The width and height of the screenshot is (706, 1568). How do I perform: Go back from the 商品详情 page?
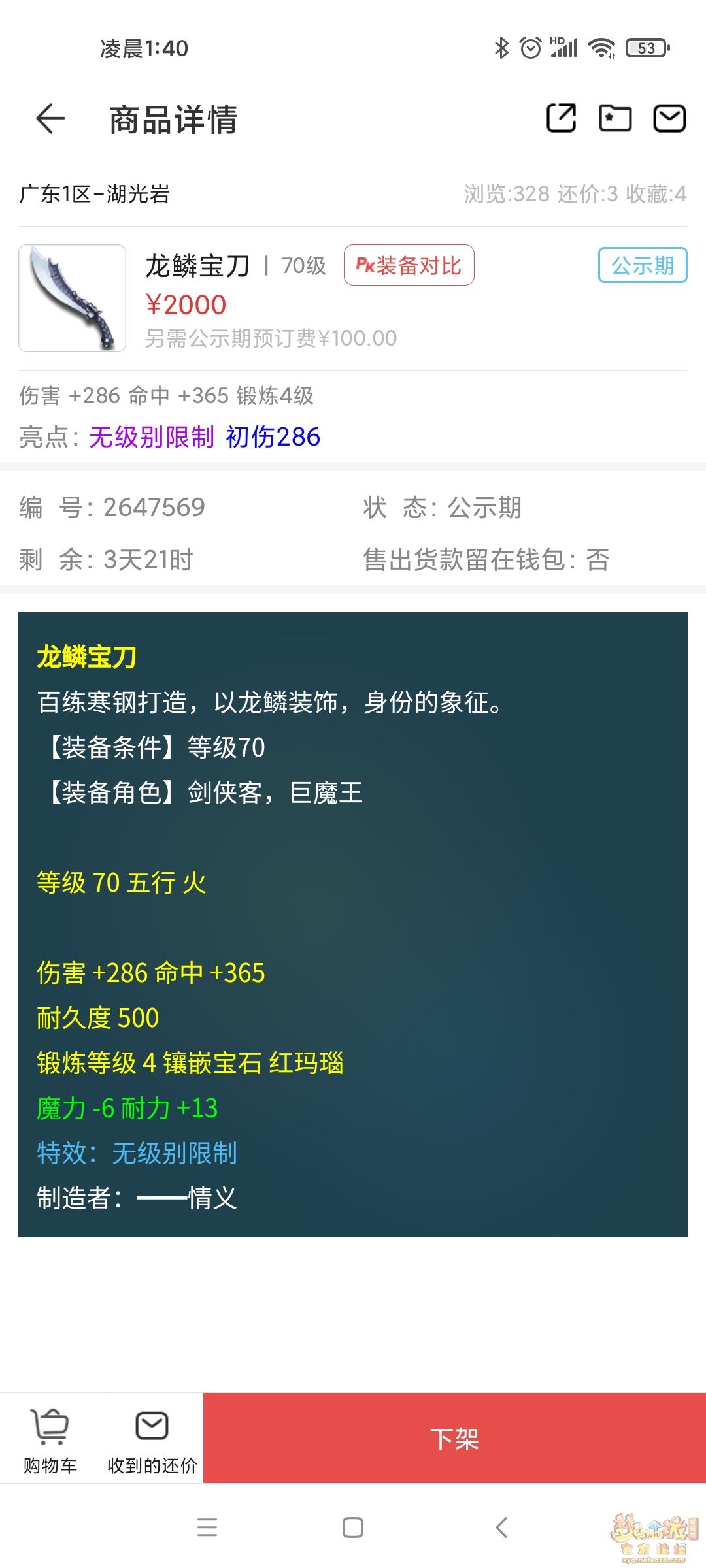tap(50, 119)
